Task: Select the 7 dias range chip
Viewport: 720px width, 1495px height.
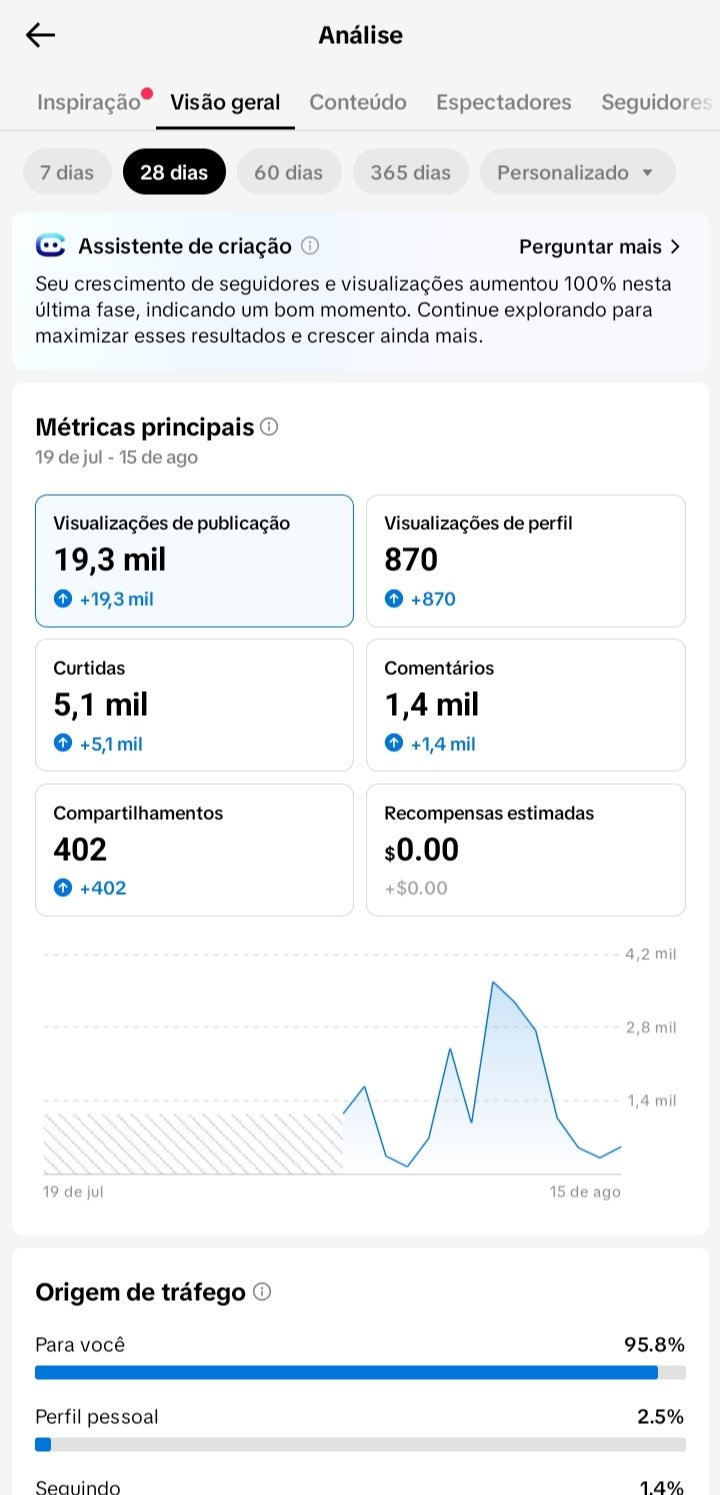Action: 67,172
